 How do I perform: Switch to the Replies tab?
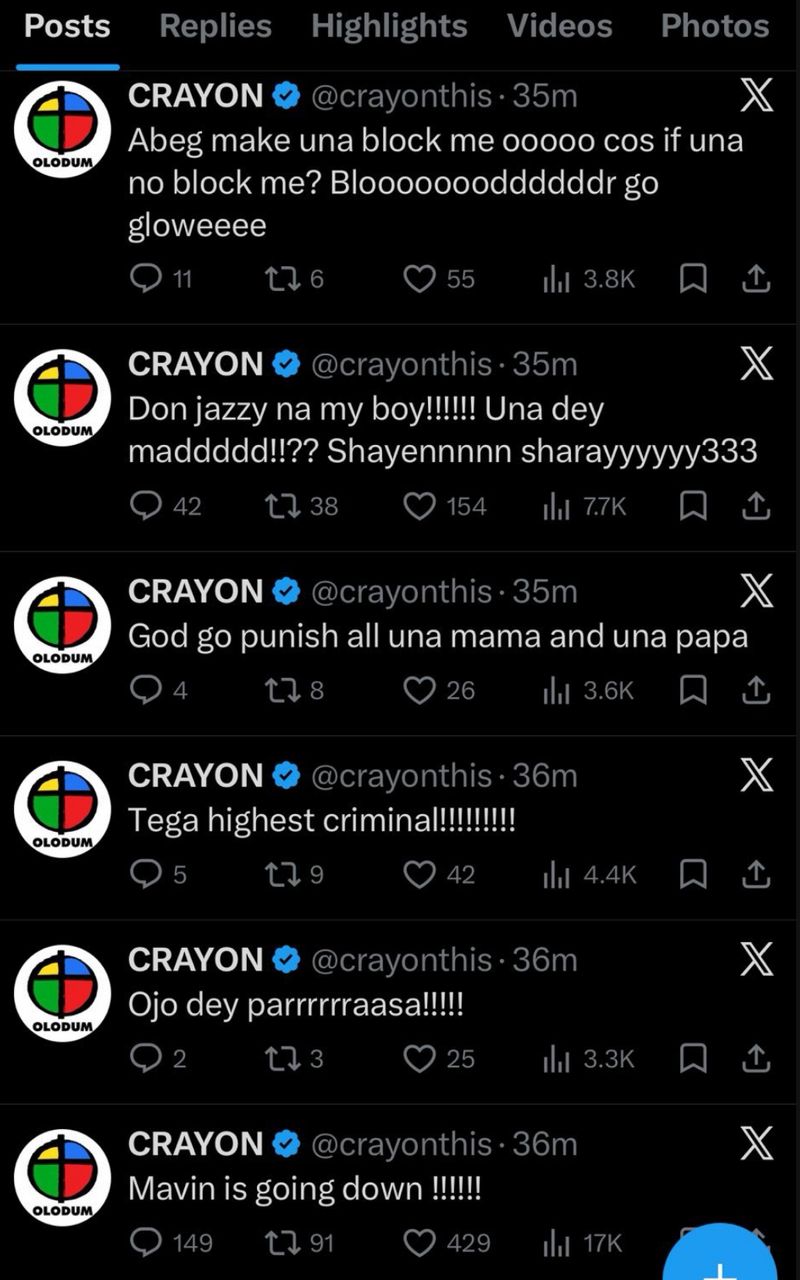215,26
